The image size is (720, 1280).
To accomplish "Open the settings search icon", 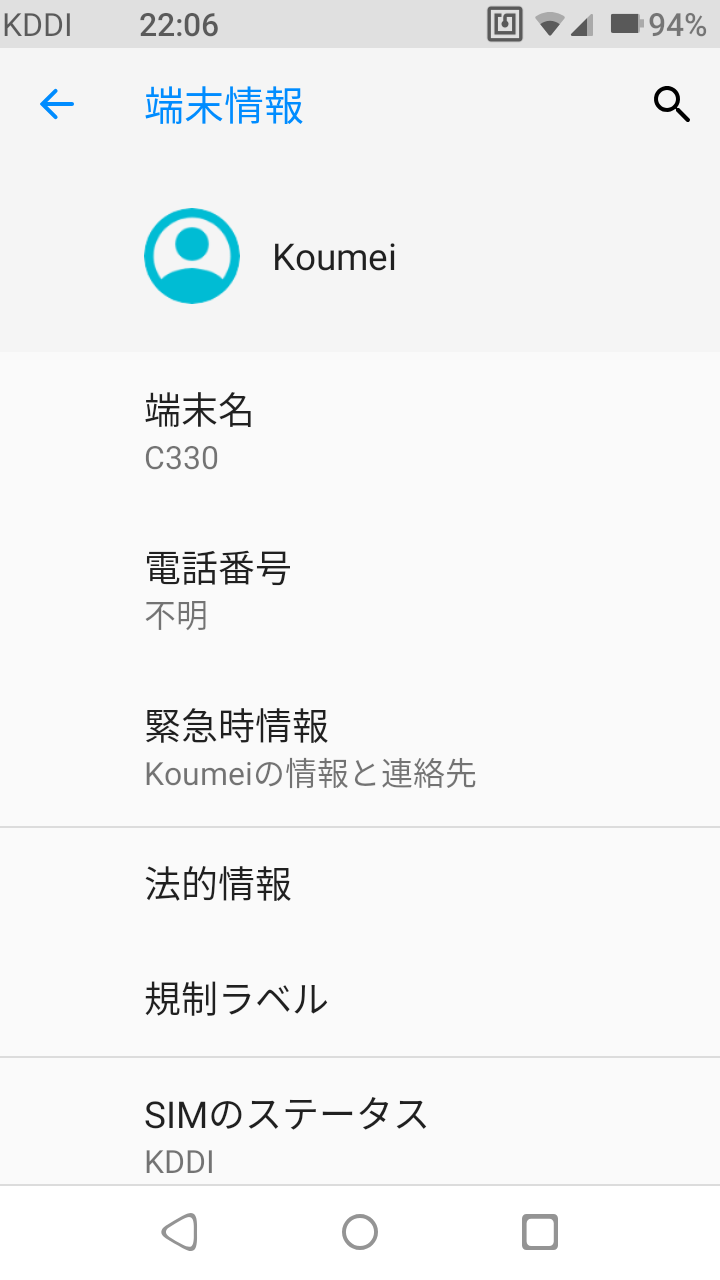I will [x=672, y=104].
